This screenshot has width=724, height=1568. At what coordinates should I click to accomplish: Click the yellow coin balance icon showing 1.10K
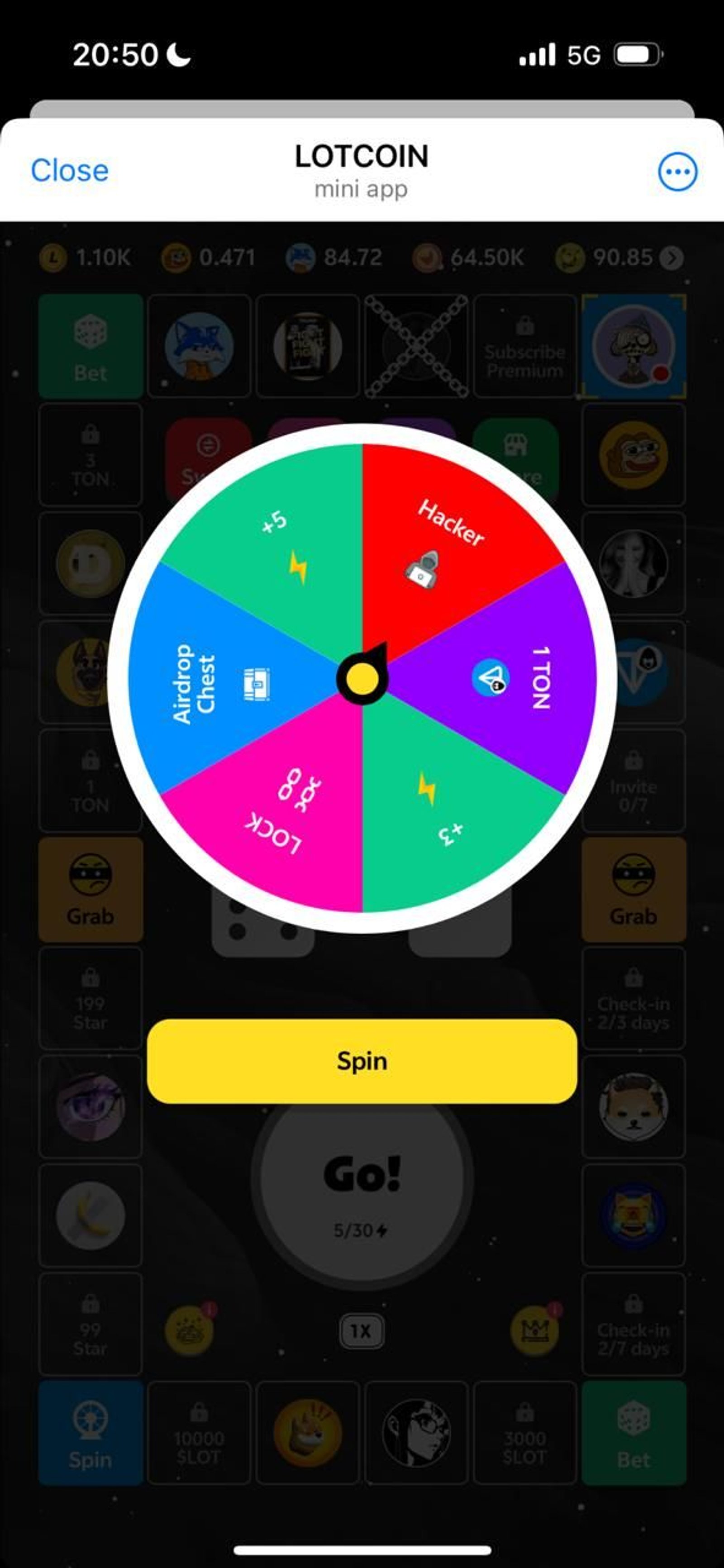[53, 257]
